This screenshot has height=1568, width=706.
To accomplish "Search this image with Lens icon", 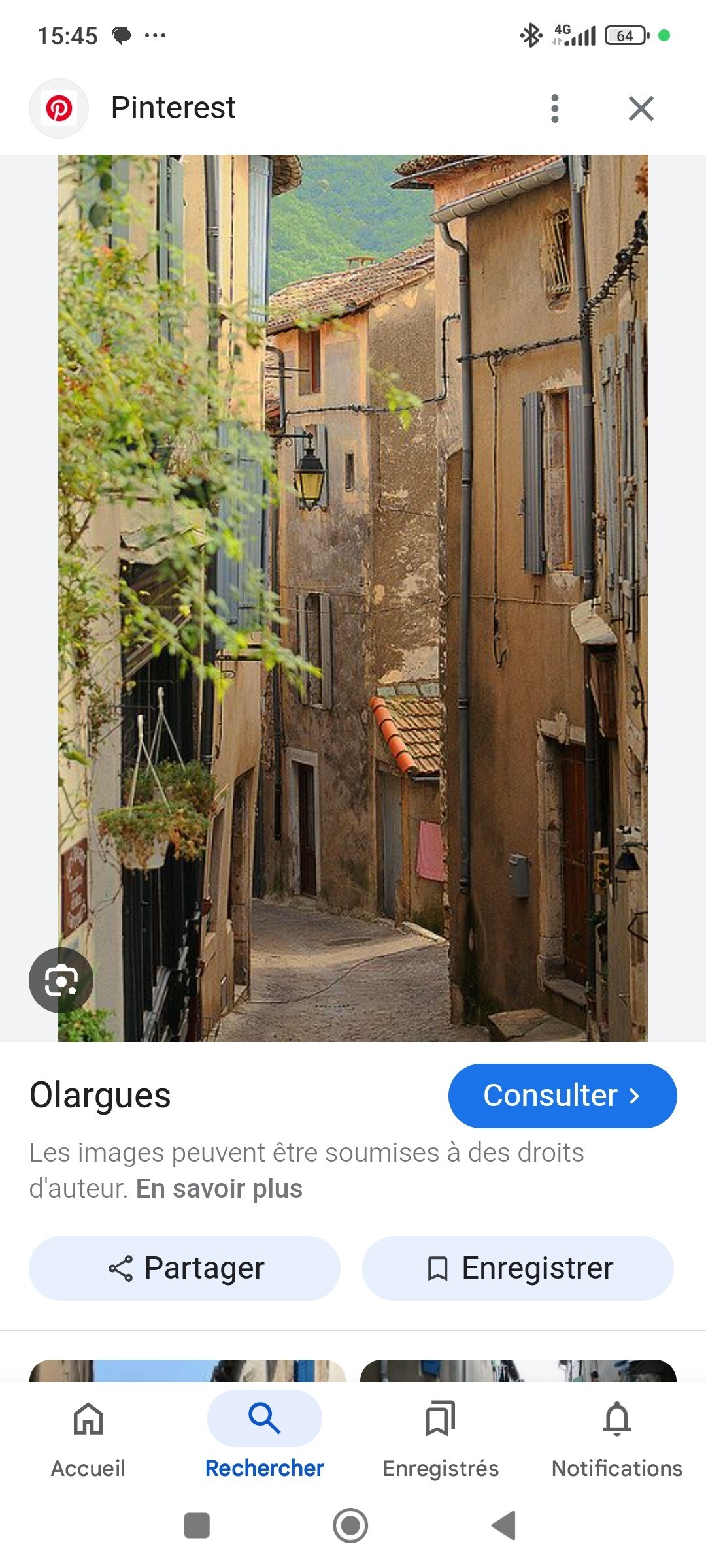I will click(x=61, y=980).
